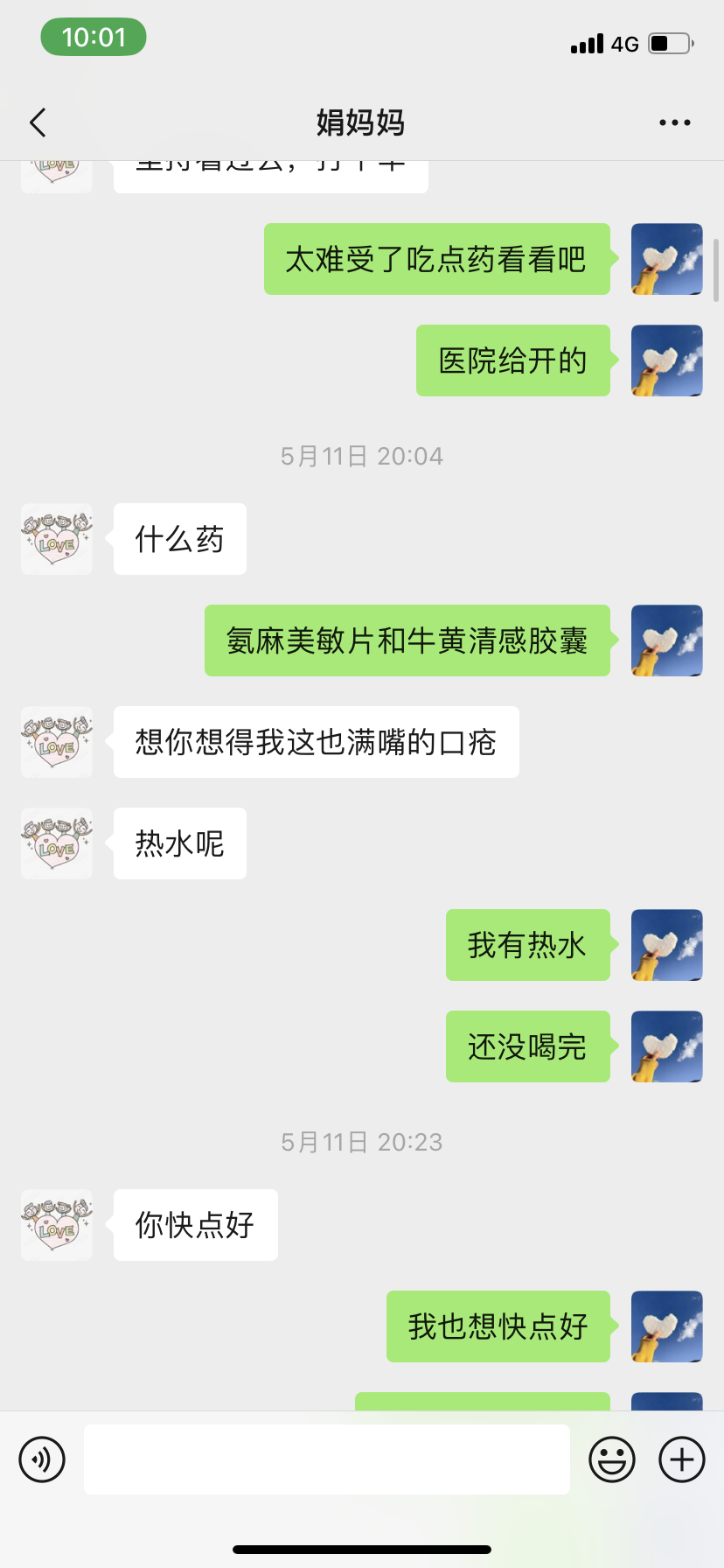Focus the message text field
This screenshot has width=724, height=1568.
coord(327,1459)
